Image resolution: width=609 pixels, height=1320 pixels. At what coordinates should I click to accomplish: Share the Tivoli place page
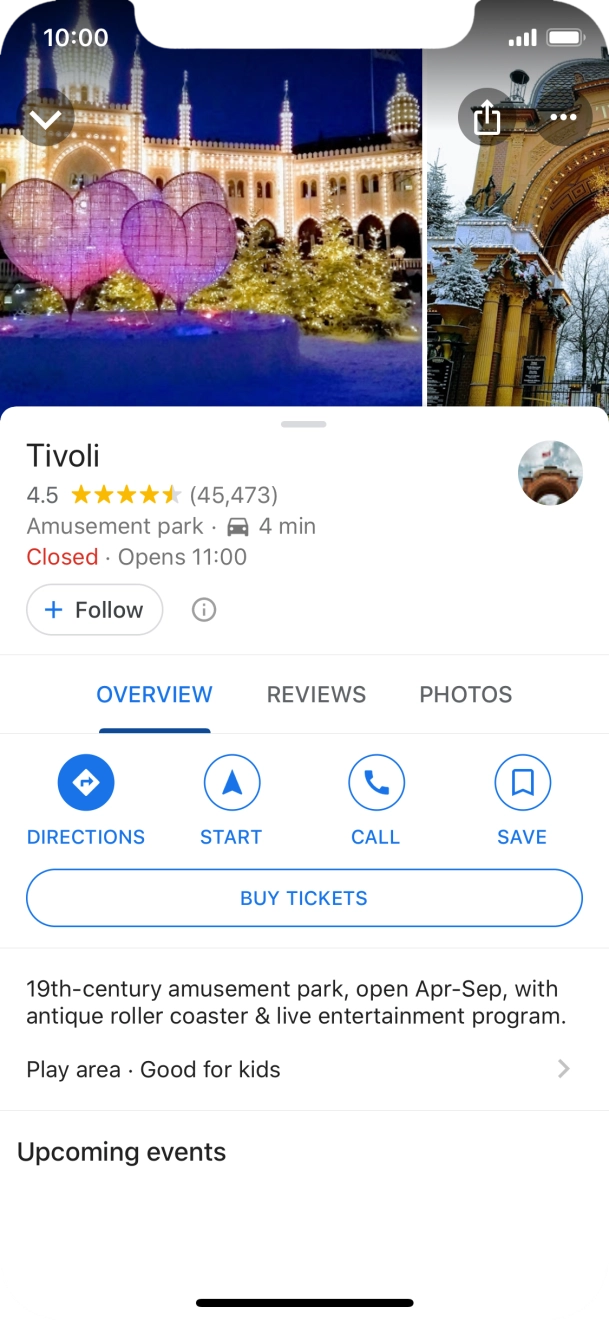tap(486, 118)
